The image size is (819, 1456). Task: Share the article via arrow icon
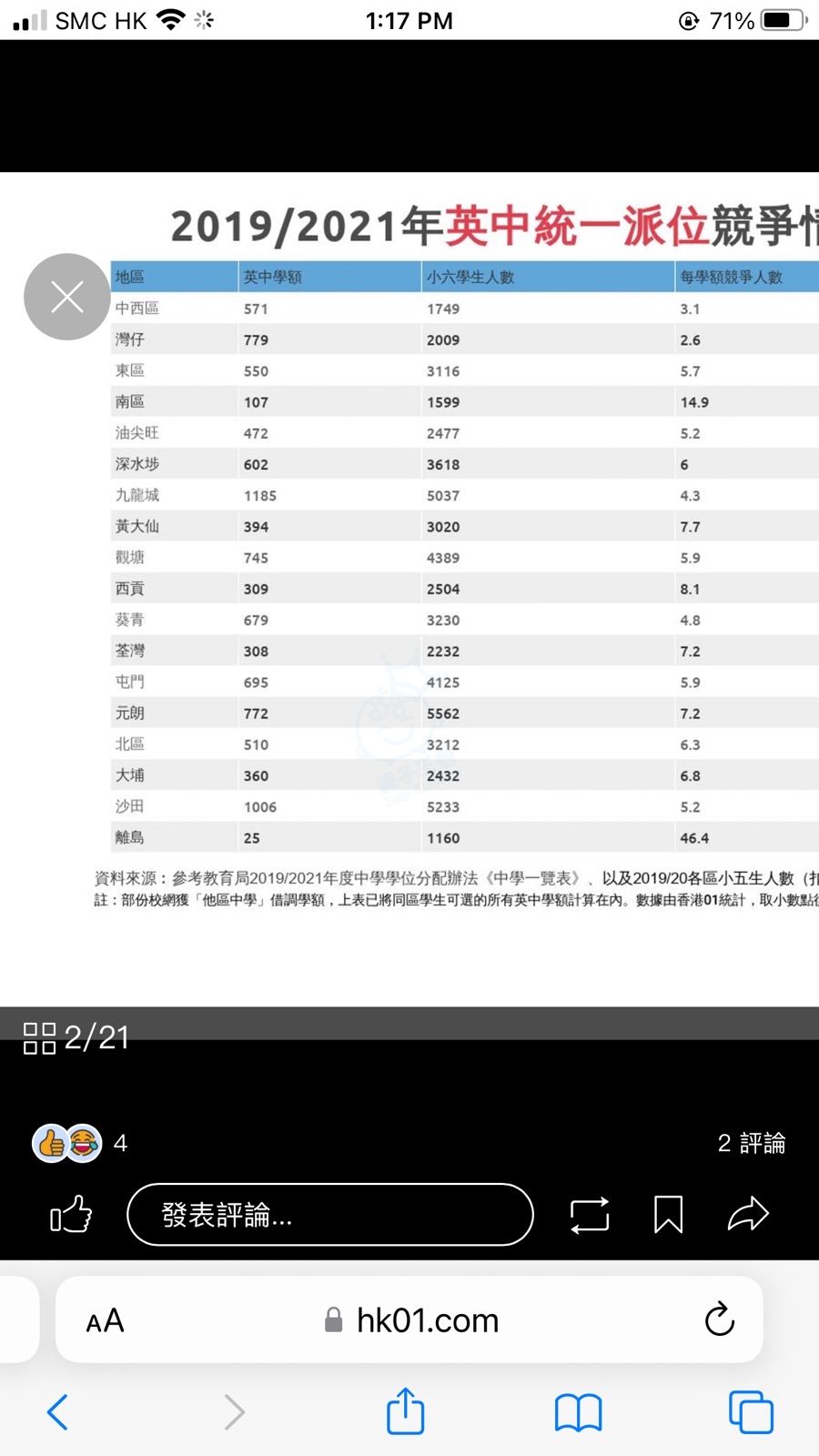(x=748, y=1214)
